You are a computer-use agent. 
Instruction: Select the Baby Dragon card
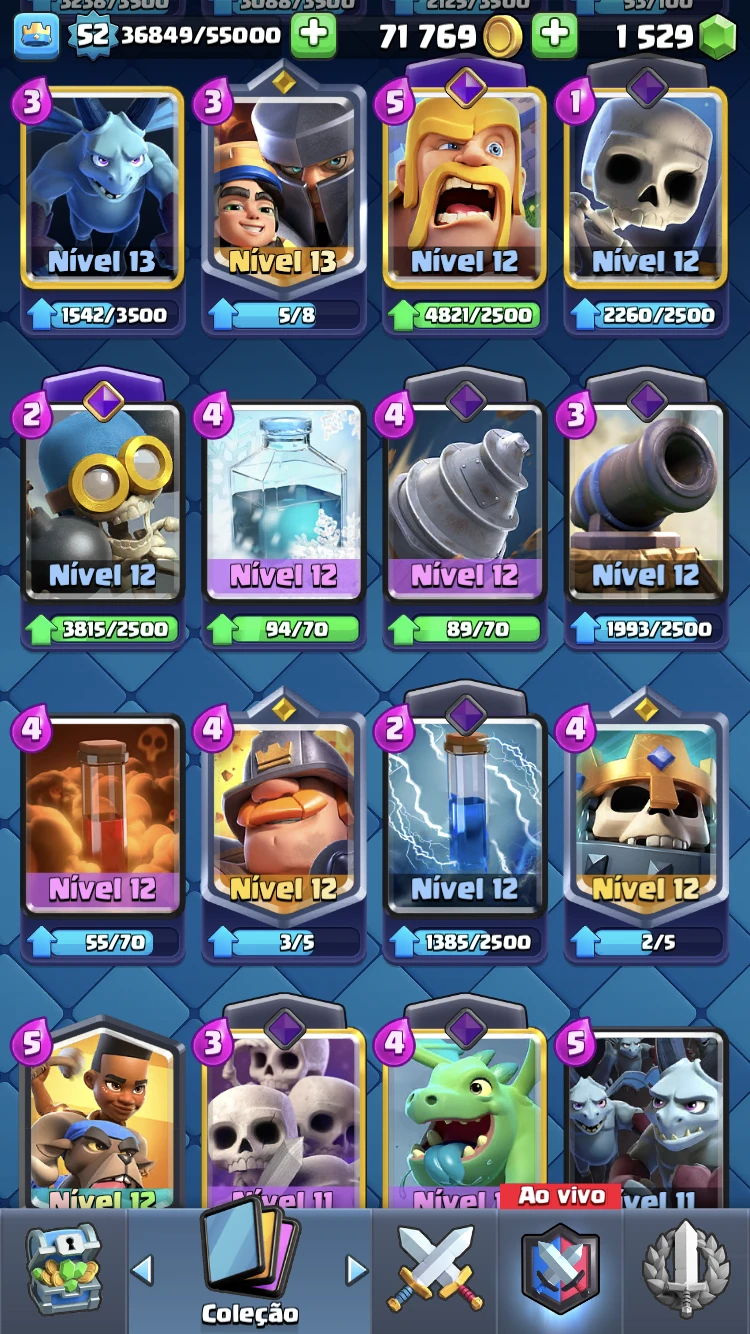464,1120
